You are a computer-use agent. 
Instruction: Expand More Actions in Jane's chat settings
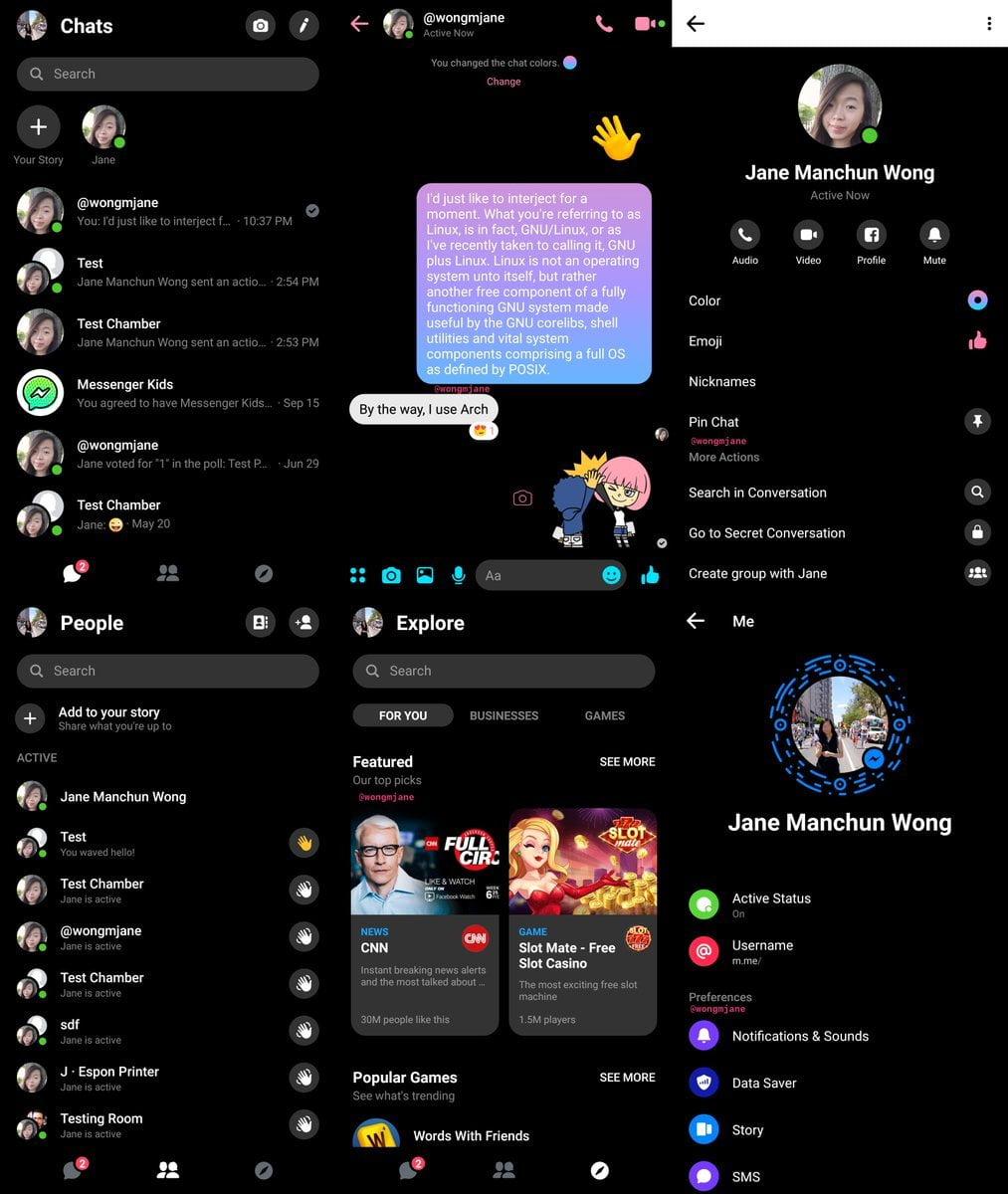[723, 457]
